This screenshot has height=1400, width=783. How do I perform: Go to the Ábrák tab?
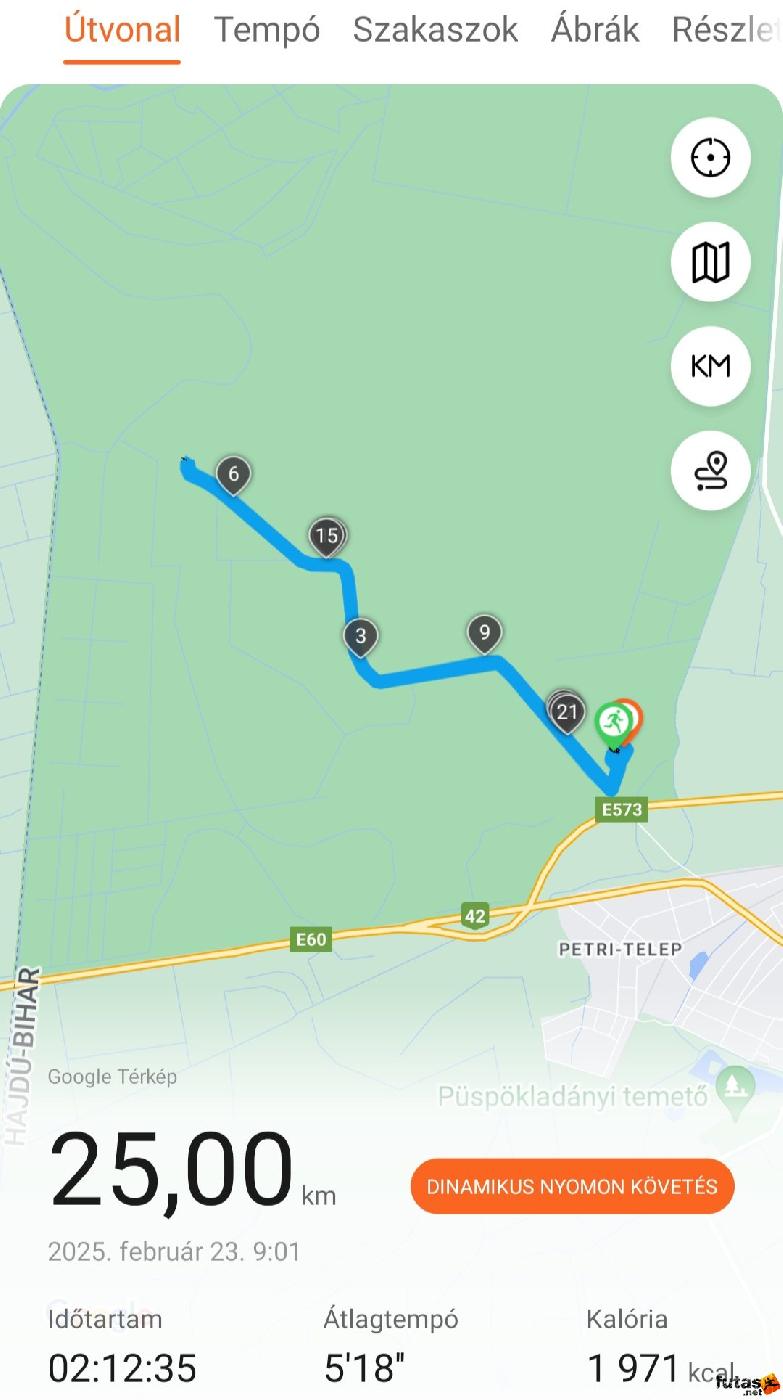pos(595,30)
